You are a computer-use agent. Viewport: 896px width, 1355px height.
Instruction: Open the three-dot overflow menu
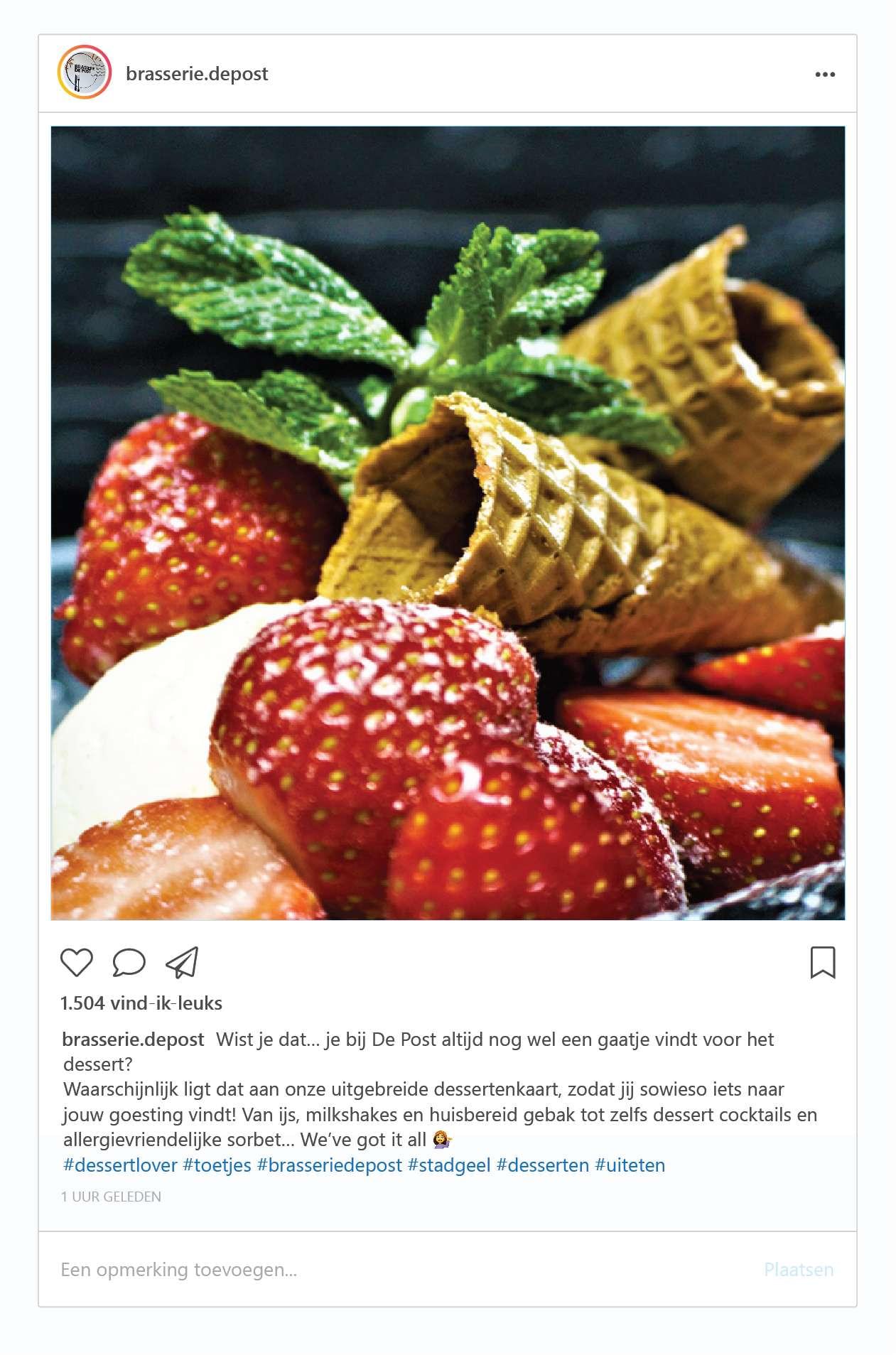[824, 75]
